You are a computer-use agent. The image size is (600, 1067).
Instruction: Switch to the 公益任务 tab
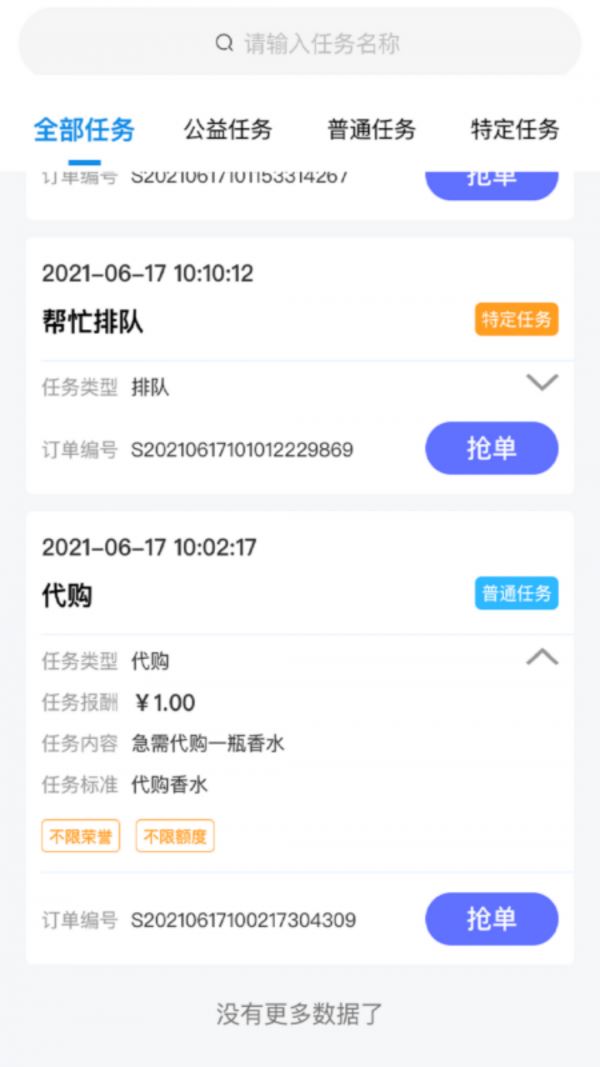[x=227, y=129]
